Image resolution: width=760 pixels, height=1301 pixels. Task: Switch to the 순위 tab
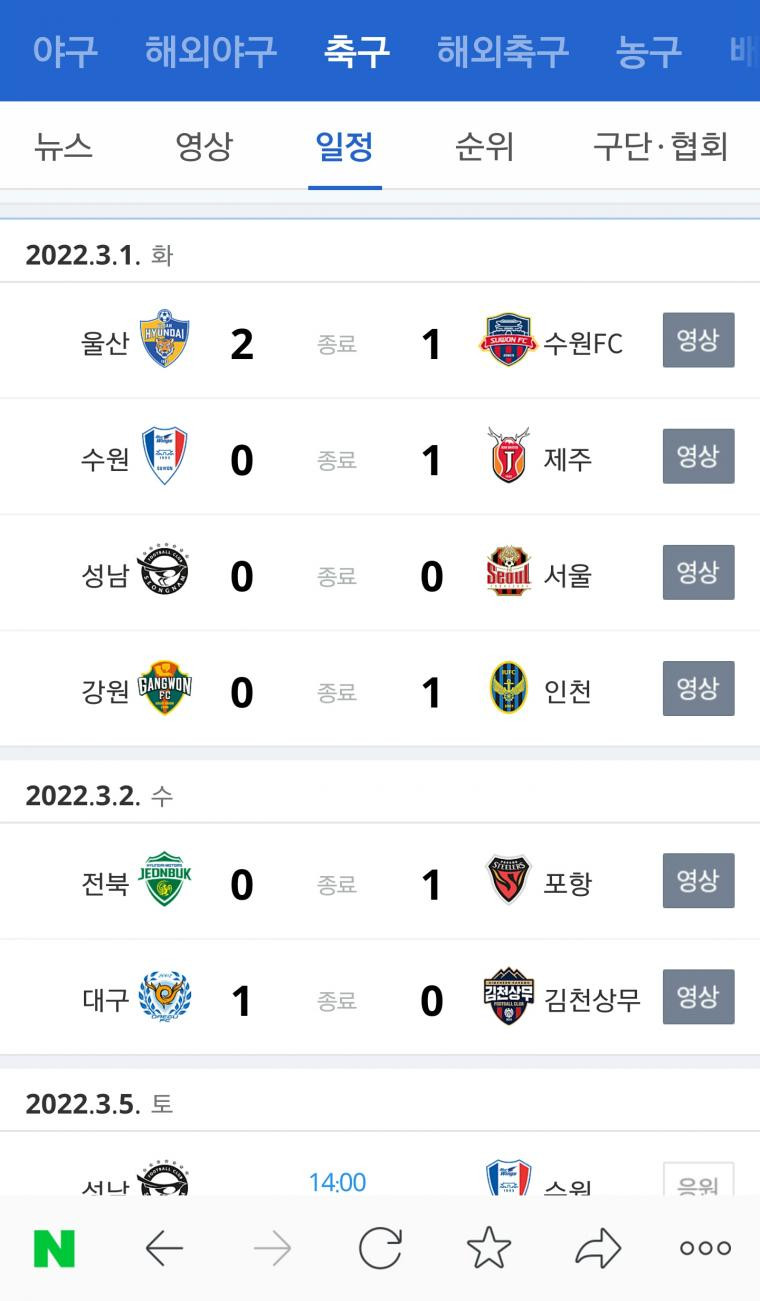coord(484,147)
